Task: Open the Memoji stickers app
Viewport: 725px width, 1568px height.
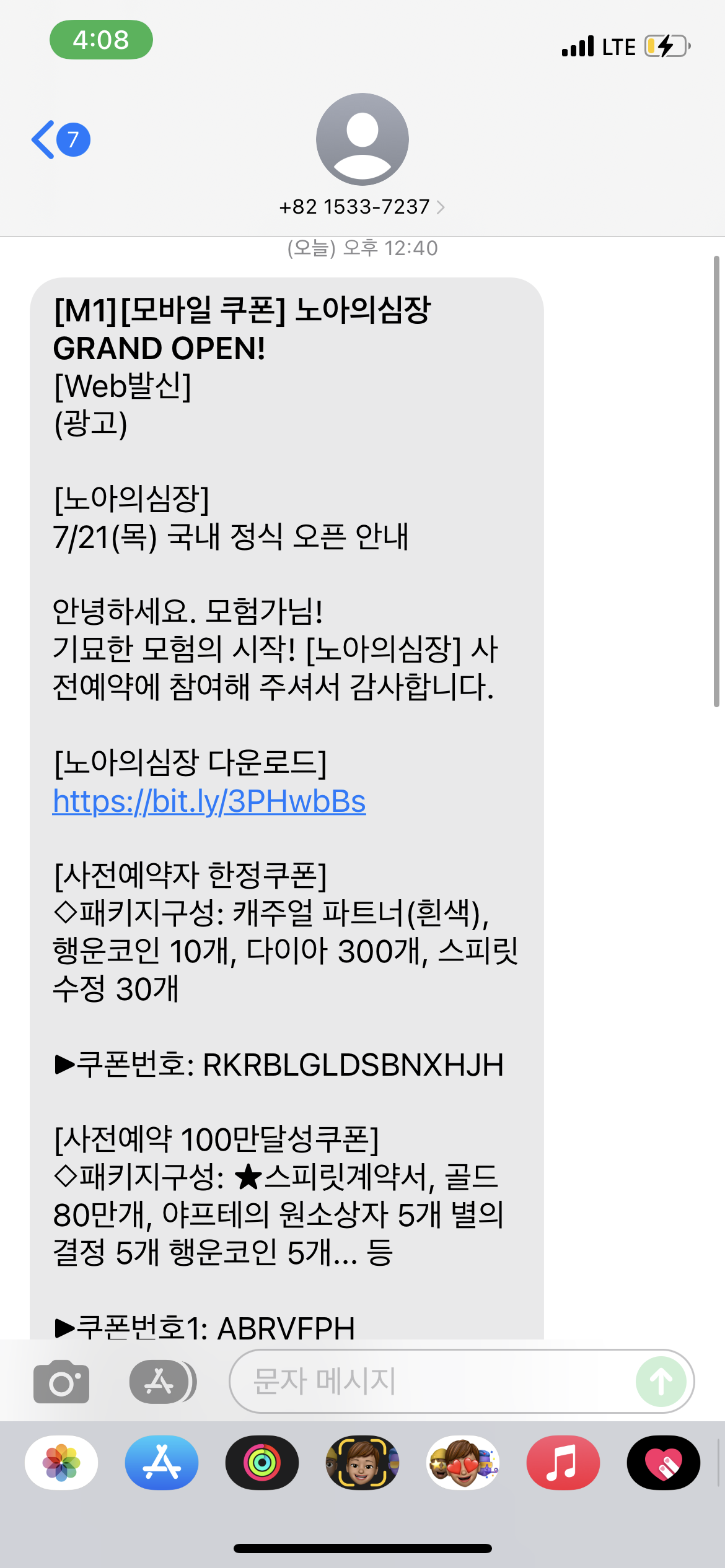Action: pyautogui.click(x=463, y=1463)
